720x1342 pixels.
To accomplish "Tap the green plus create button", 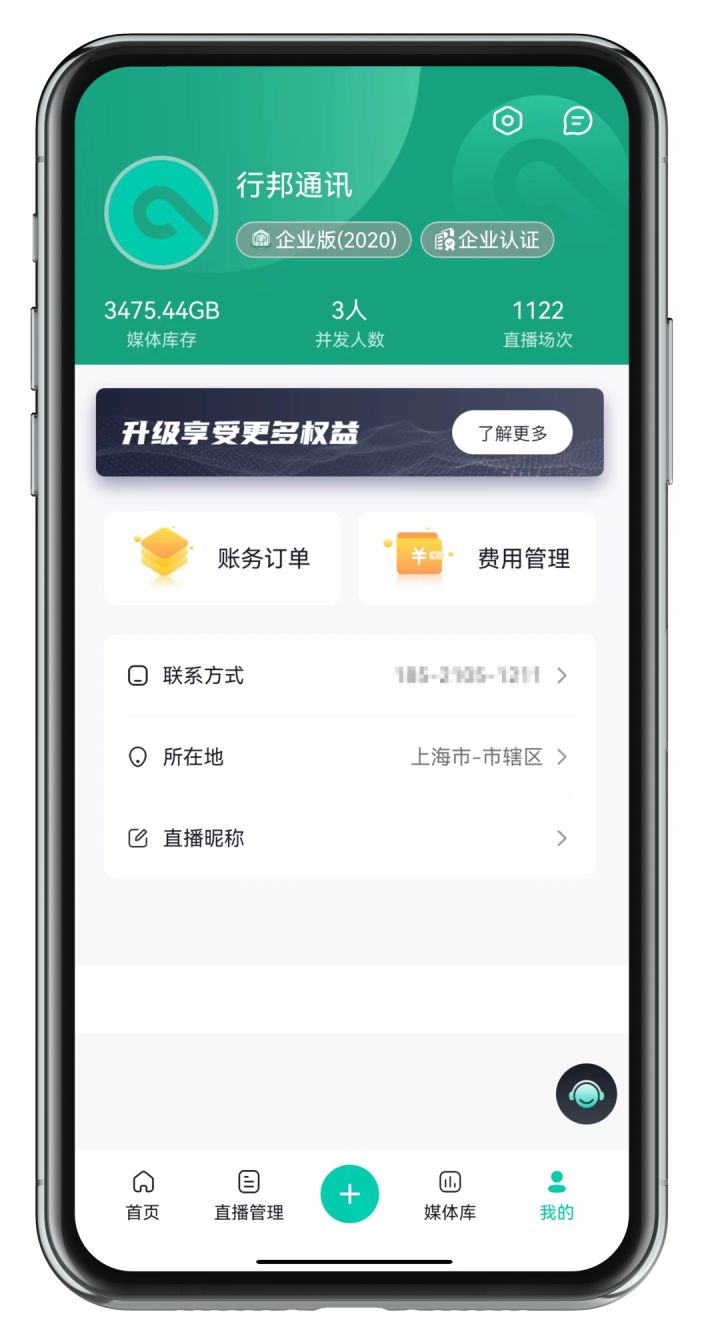I will click(x=349, y=1194).
